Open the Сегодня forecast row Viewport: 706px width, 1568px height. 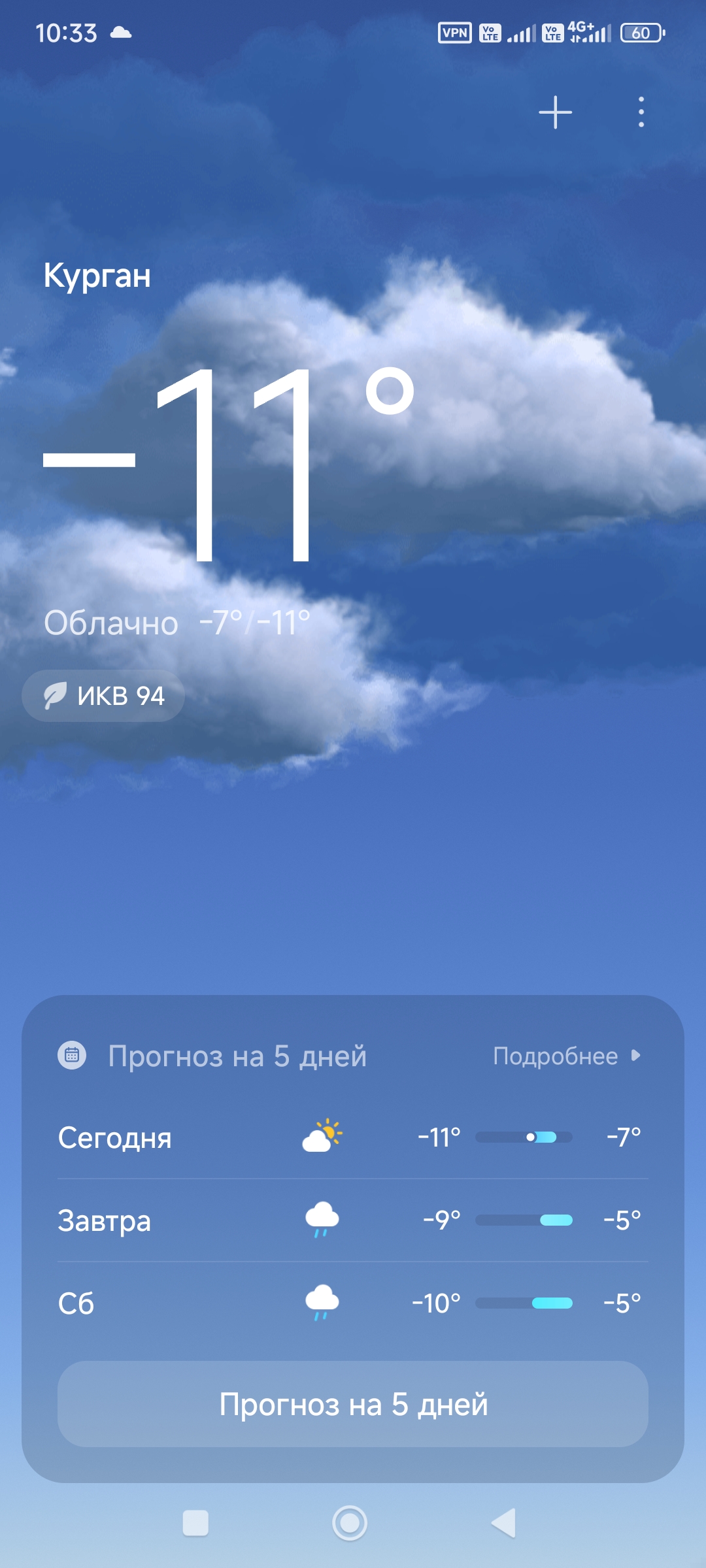pyautogui.click(x=352, y=1137)
